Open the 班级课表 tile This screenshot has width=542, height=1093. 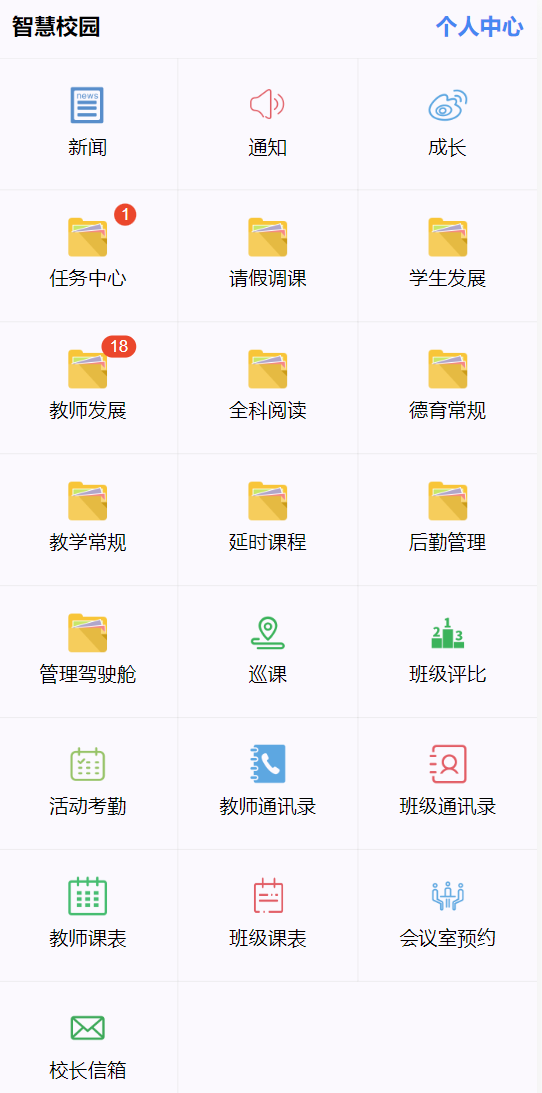click(268, 915)
